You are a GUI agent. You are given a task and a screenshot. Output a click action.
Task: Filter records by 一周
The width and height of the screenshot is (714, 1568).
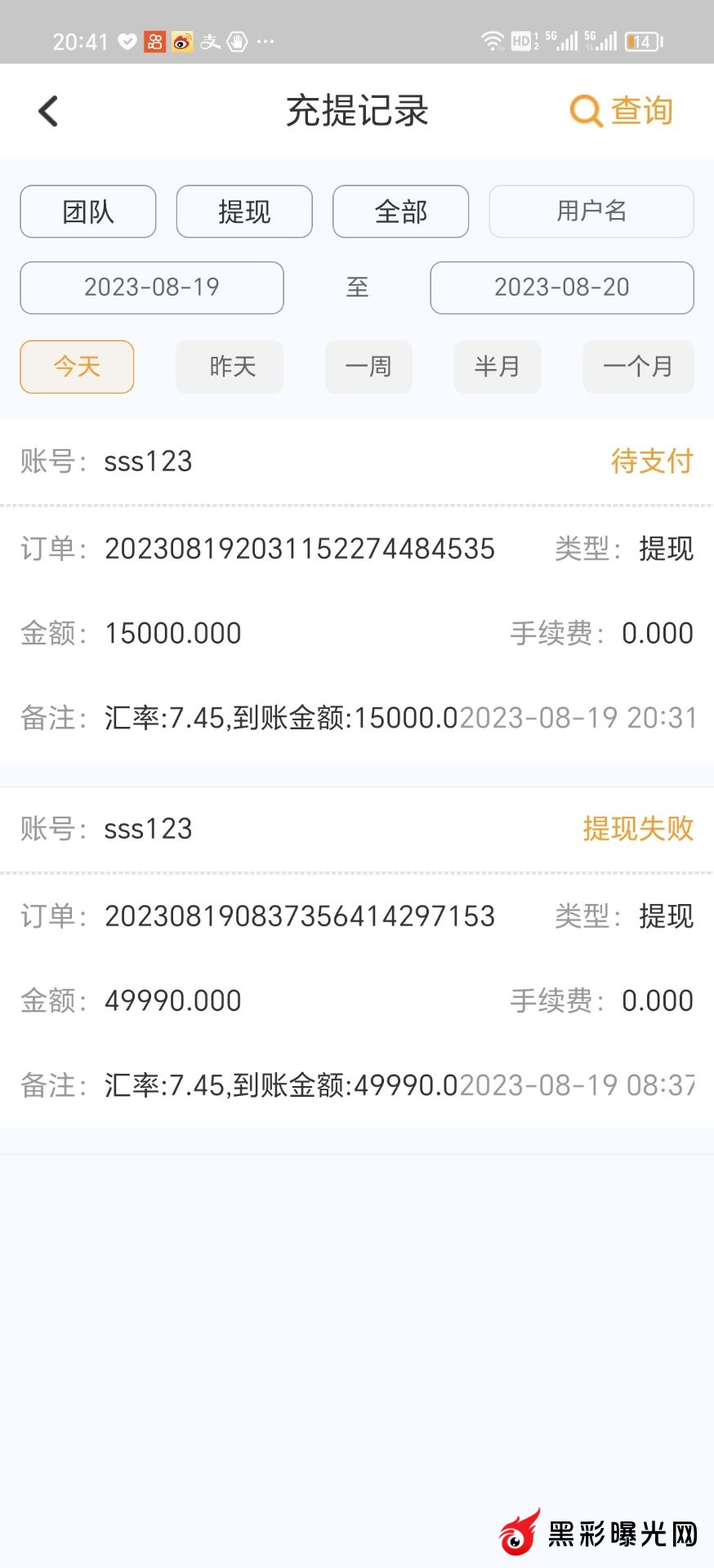coord(368,367)
